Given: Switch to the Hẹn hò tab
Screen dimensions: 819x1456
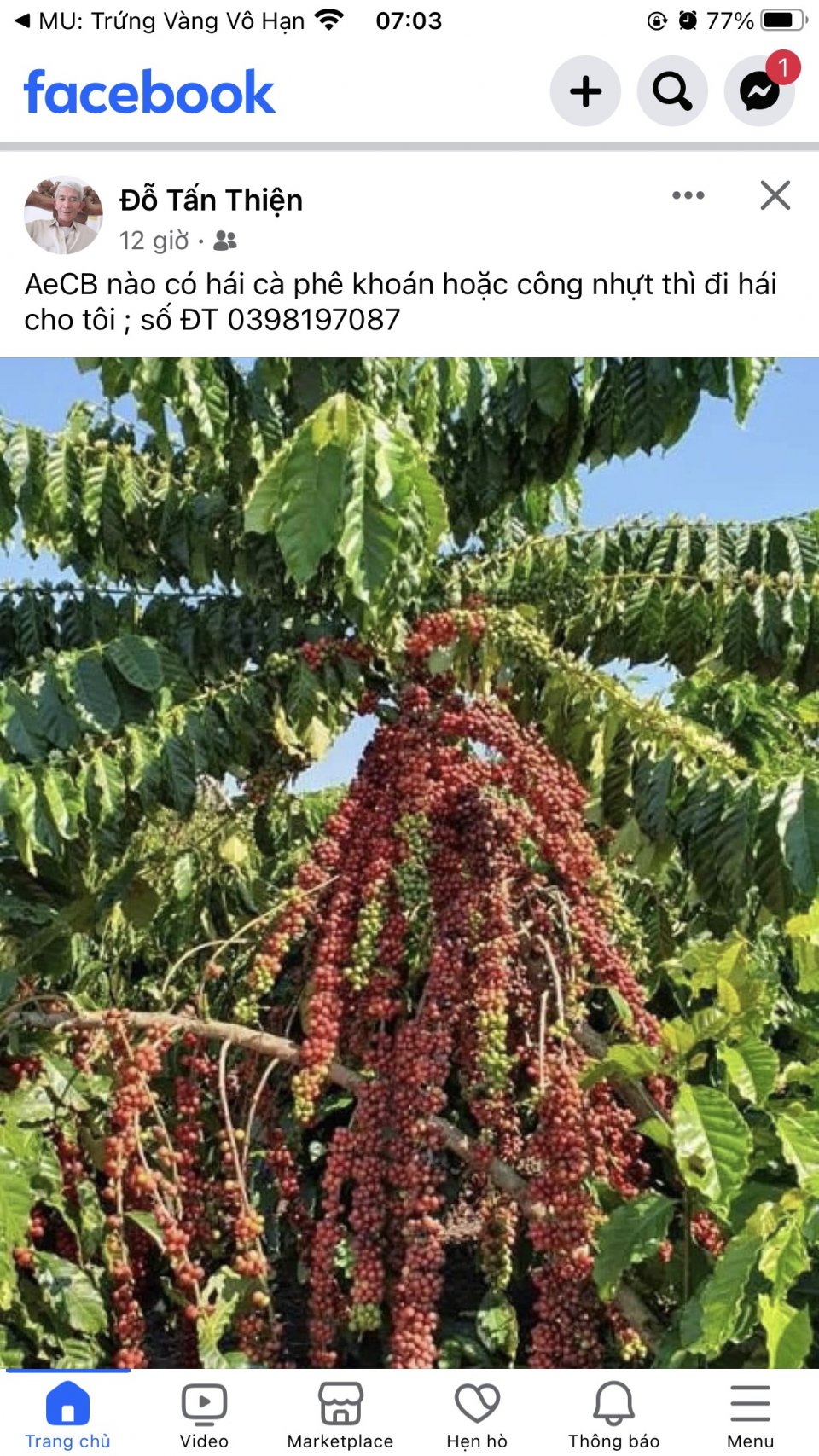Looking at the screenshot, I should point(477,1414).
